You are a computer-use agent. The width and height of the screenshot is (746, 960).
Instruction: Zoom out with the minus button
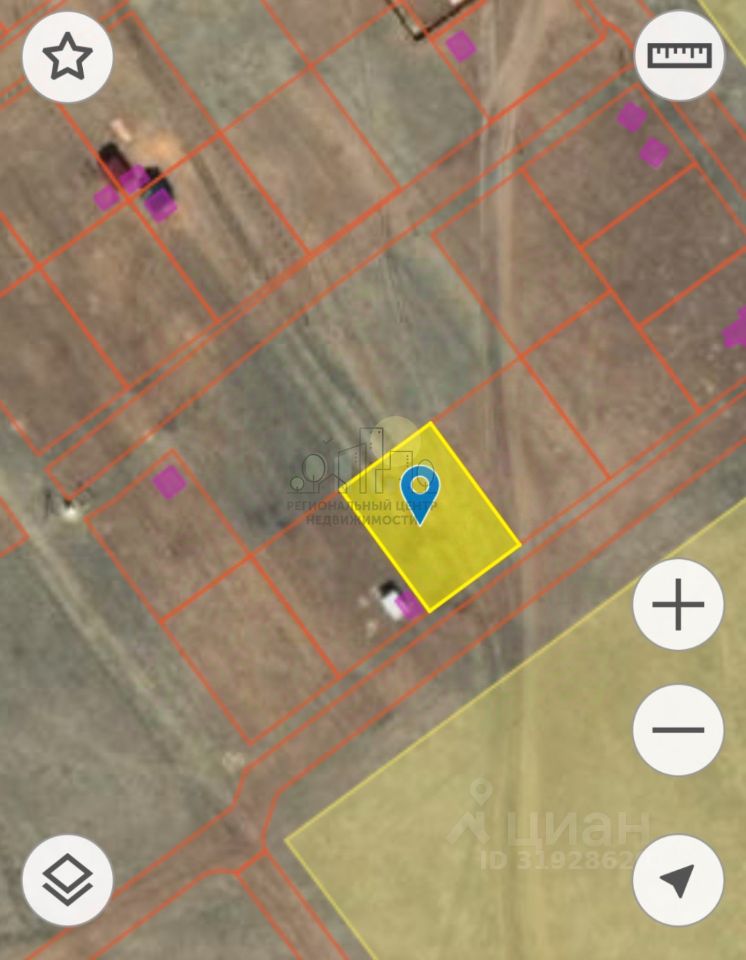click(678, 730)
